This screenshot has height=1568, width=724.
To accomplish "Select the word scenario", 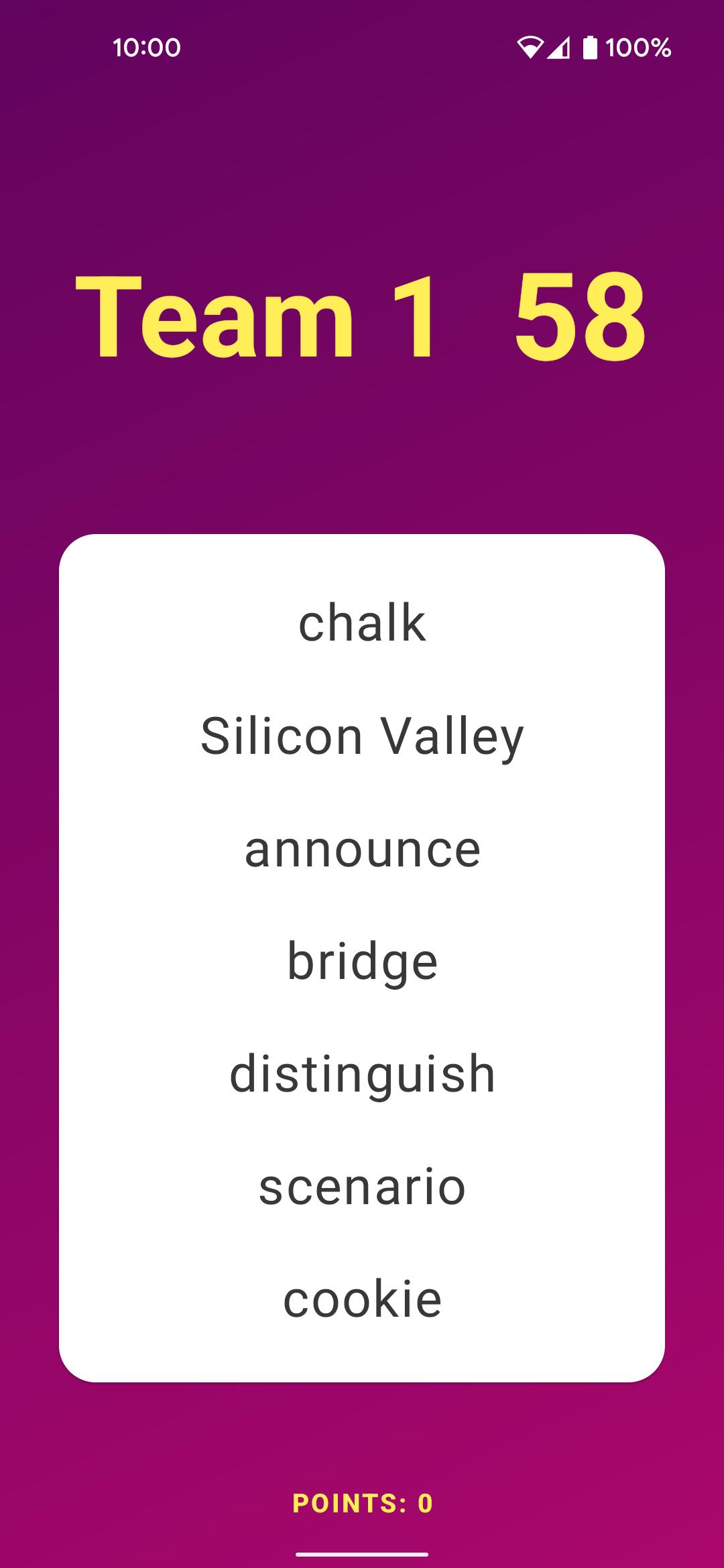I will 362,1187.
